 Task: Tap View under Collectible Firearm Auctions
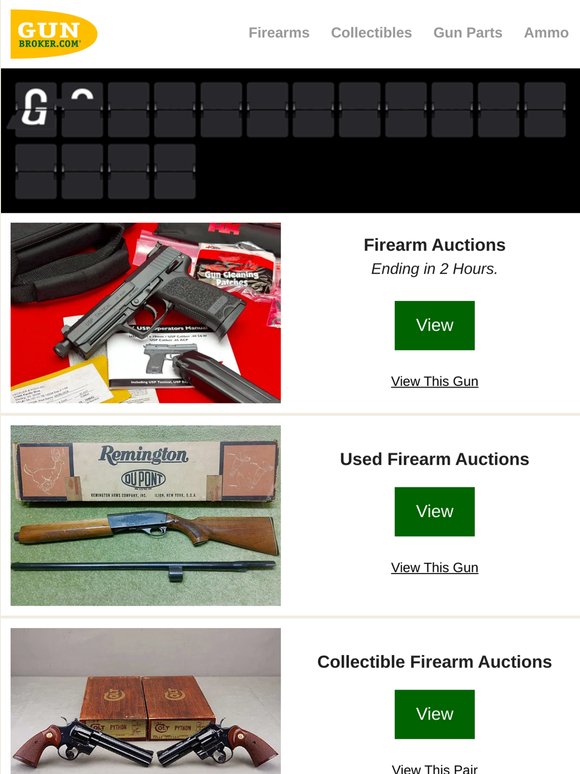[x=434, y=714]
